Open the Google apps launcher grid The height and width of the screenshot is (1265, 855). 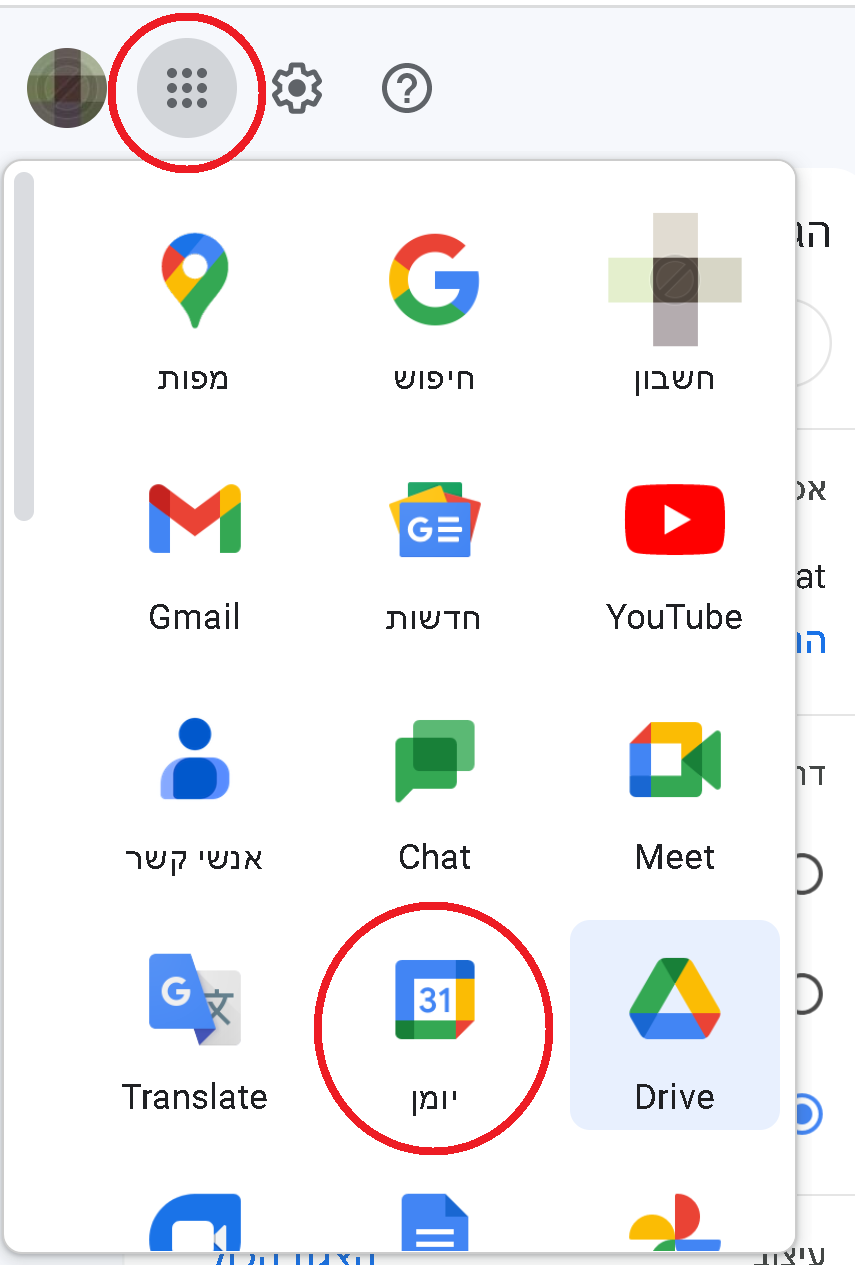click(x=186, y=88)
